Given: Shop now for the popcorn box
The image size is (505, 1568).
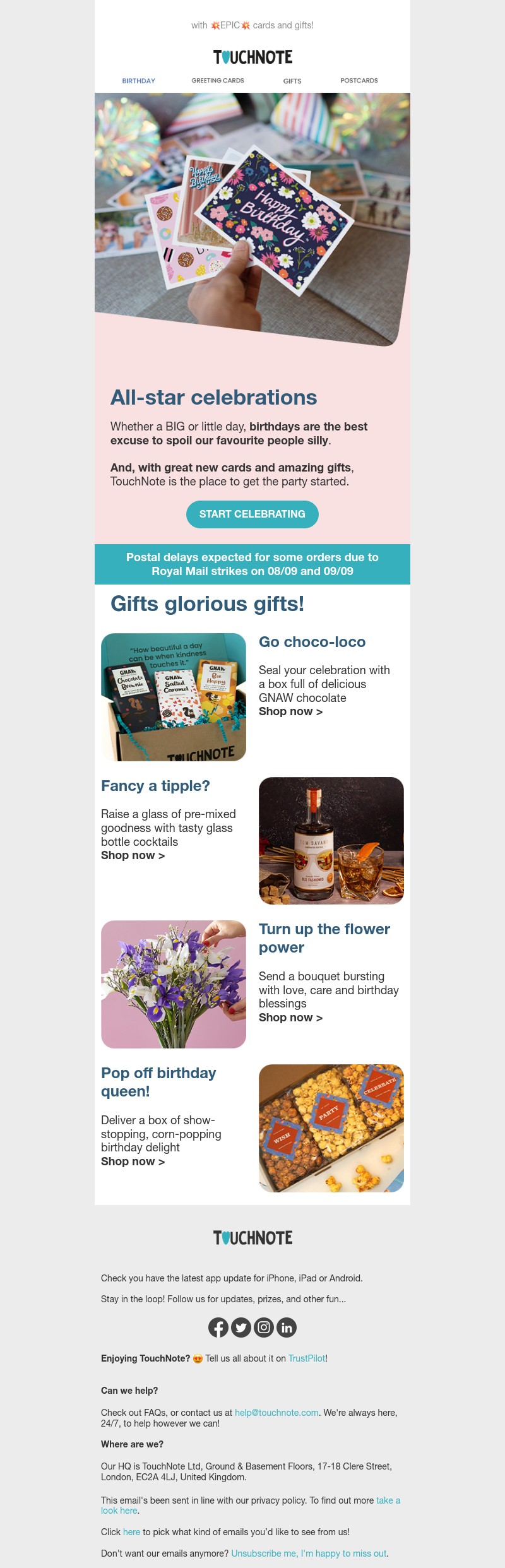Looking at the screenshot, I should [x=133, y=1161].
